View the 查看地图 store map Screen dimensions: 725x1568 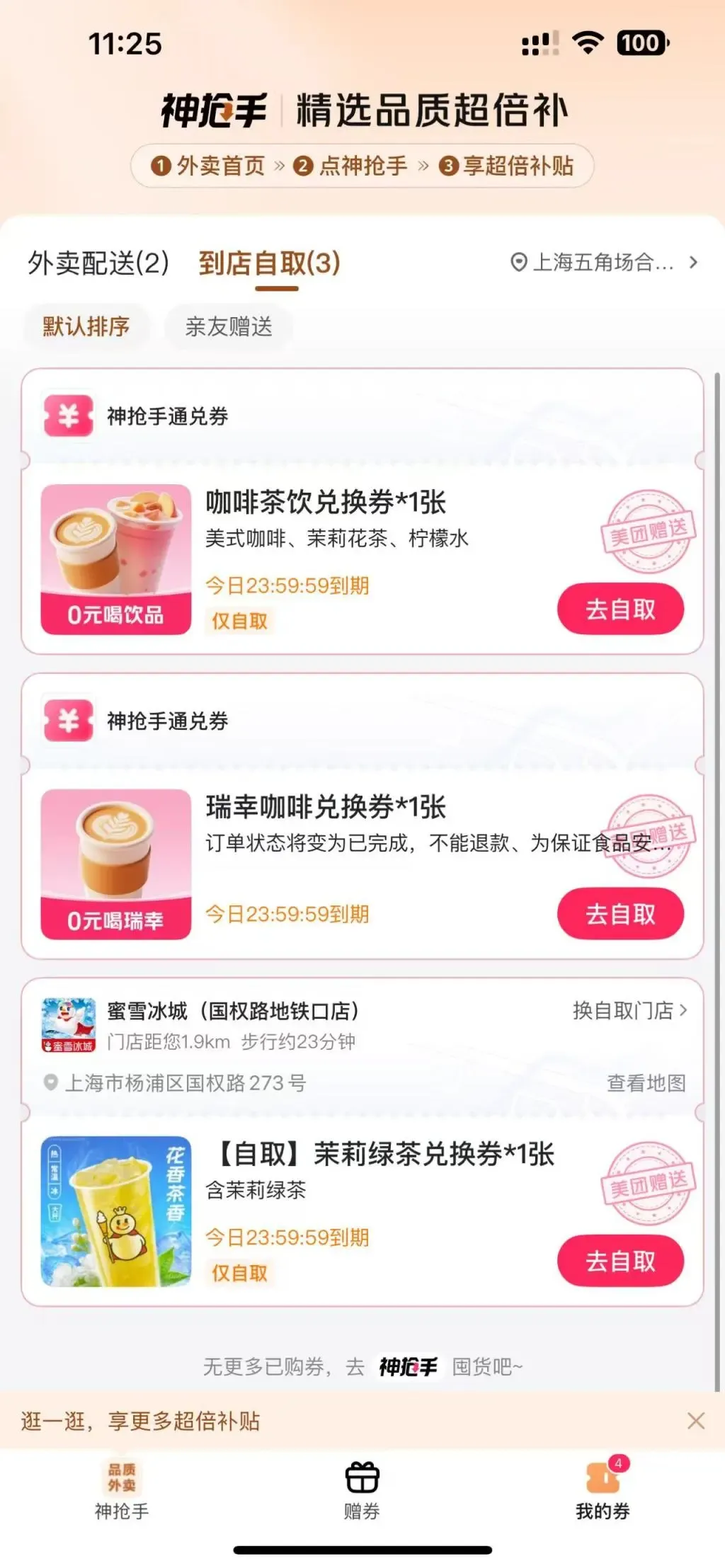pyautogui.click(x=646, y=1082)
